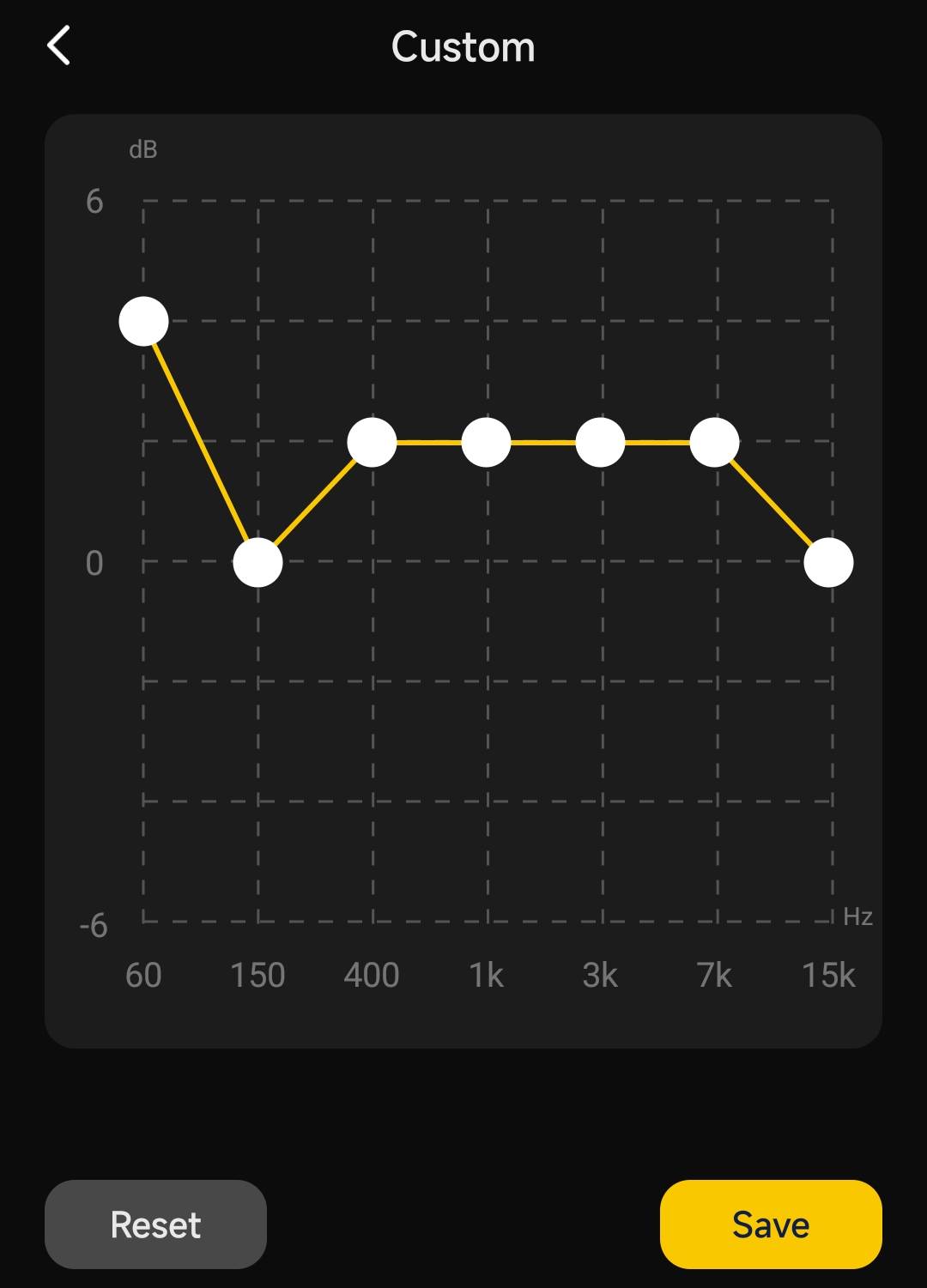Select the 1k Hz band handle

coord(486,443)
